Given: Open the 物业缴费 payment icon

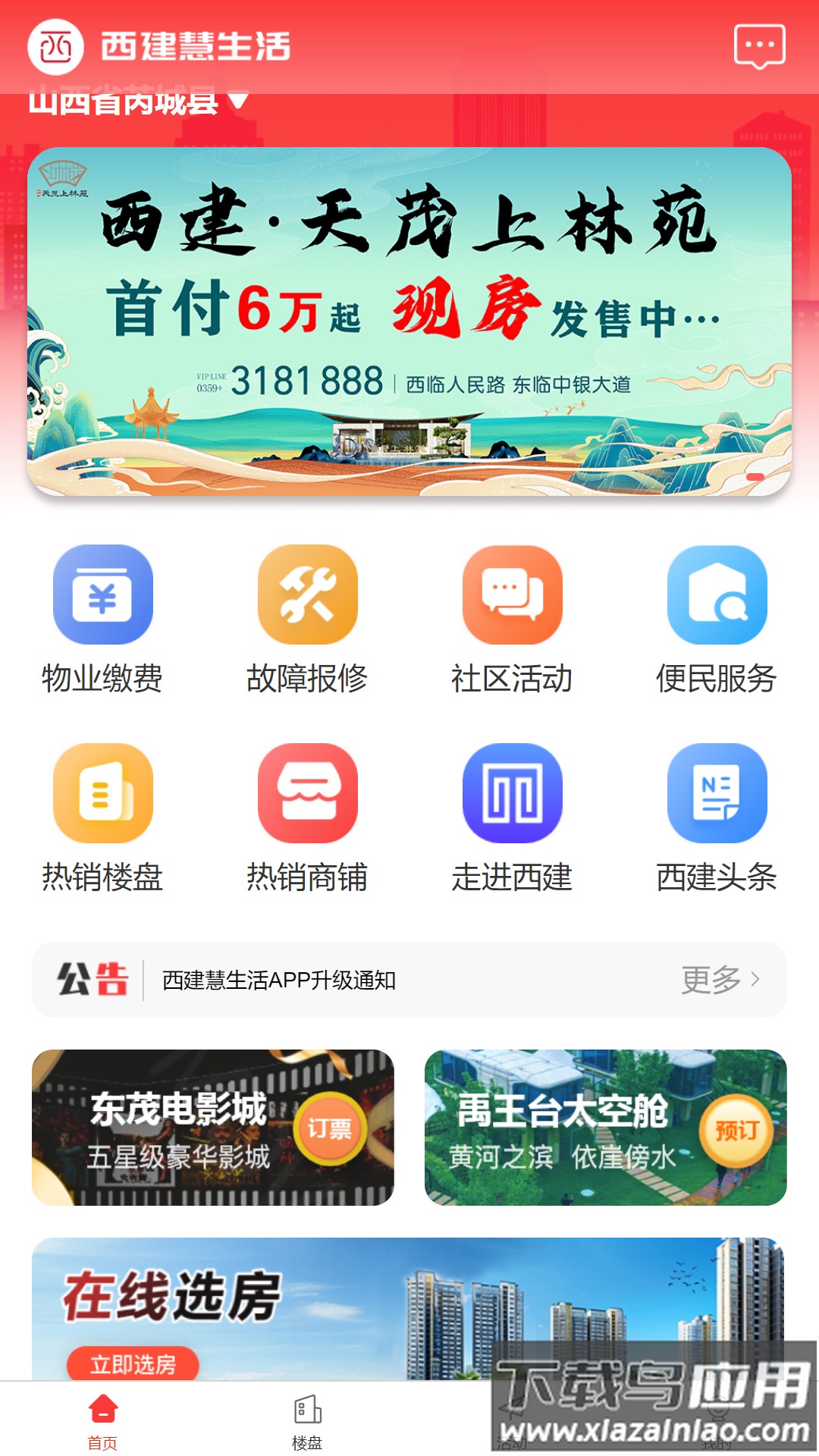Looking at the screenshot, I should tap(102, 598).
